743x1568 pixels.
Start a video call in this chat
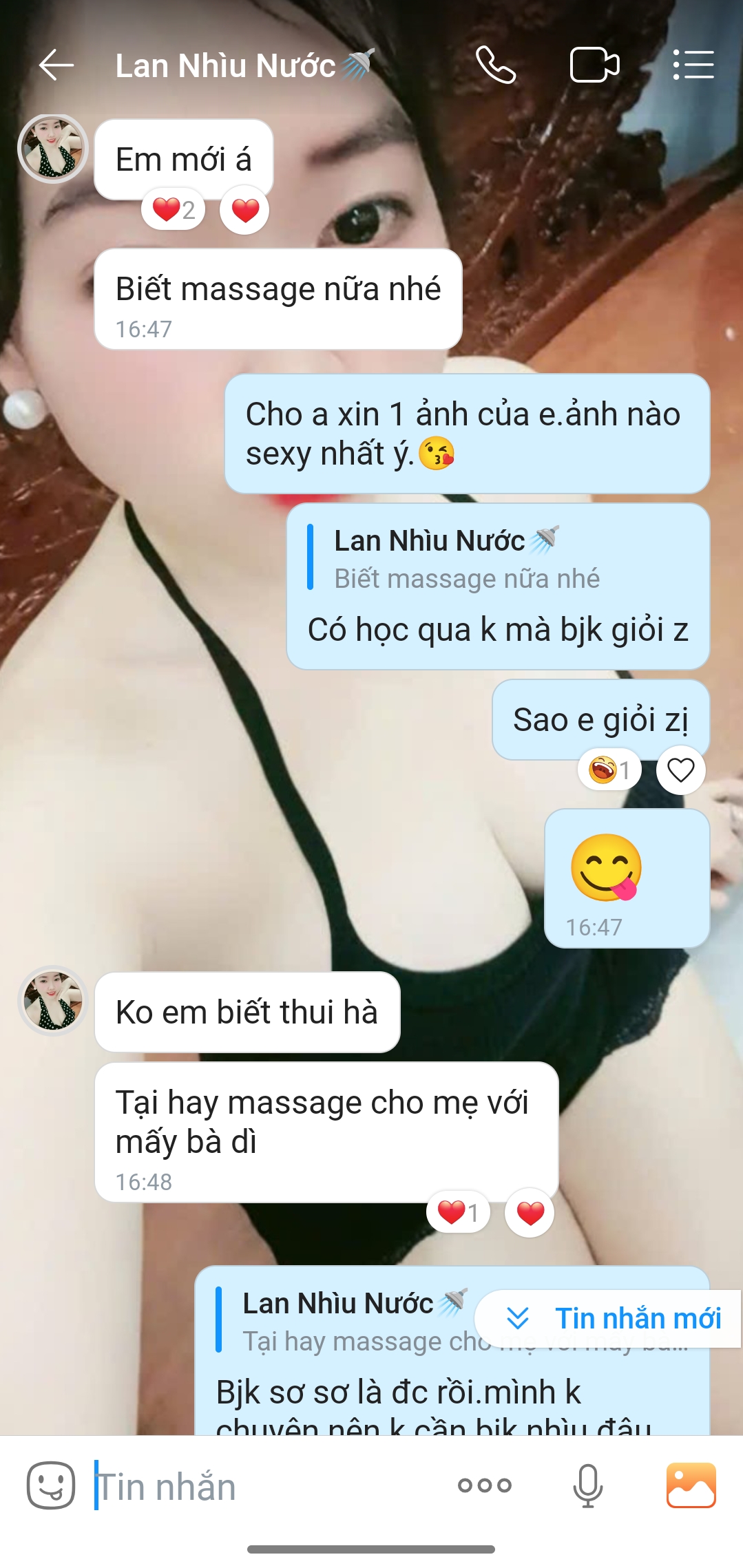tap(594, 65)
